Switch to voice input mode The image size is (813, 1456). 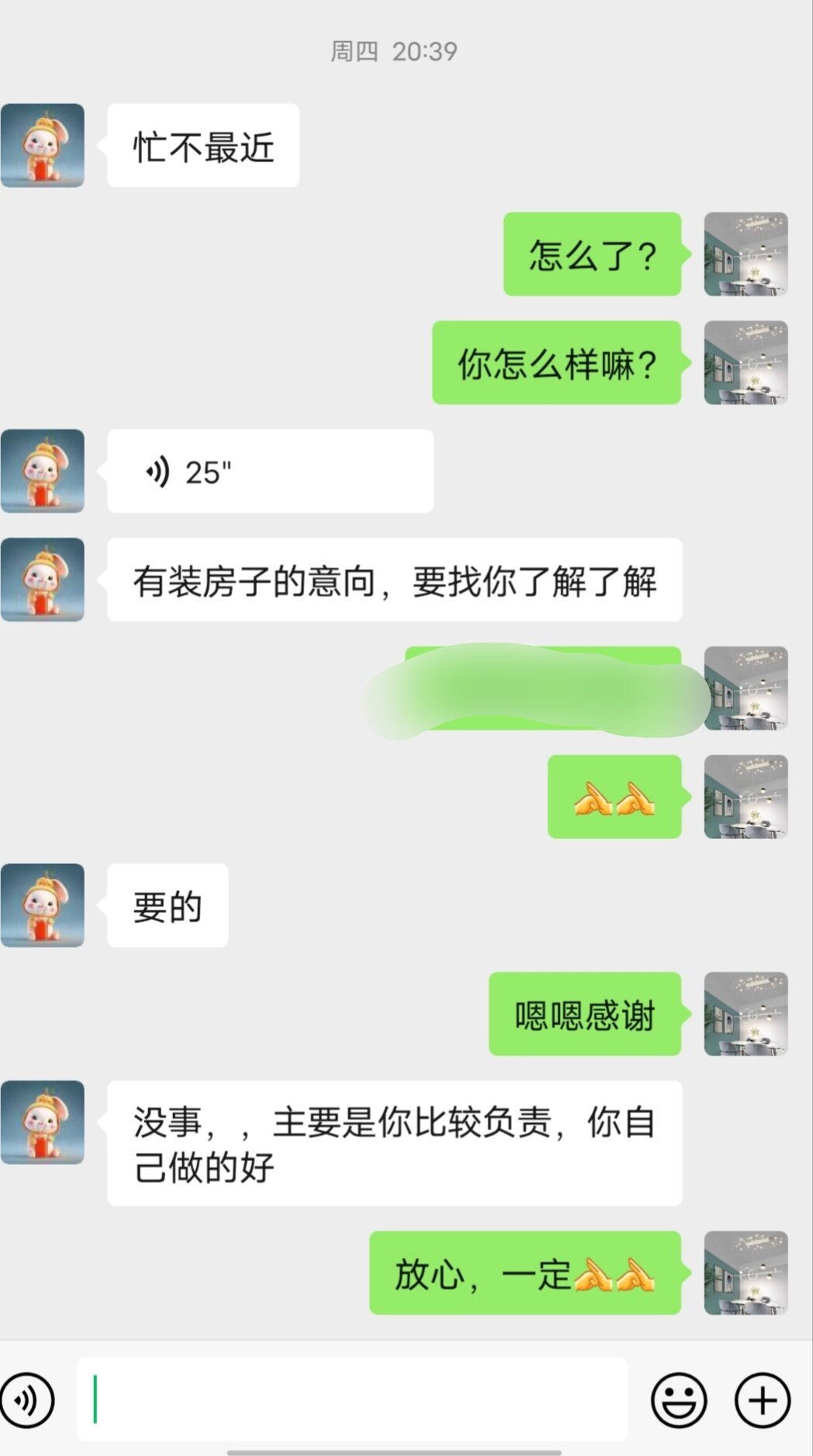[28, 1400]
